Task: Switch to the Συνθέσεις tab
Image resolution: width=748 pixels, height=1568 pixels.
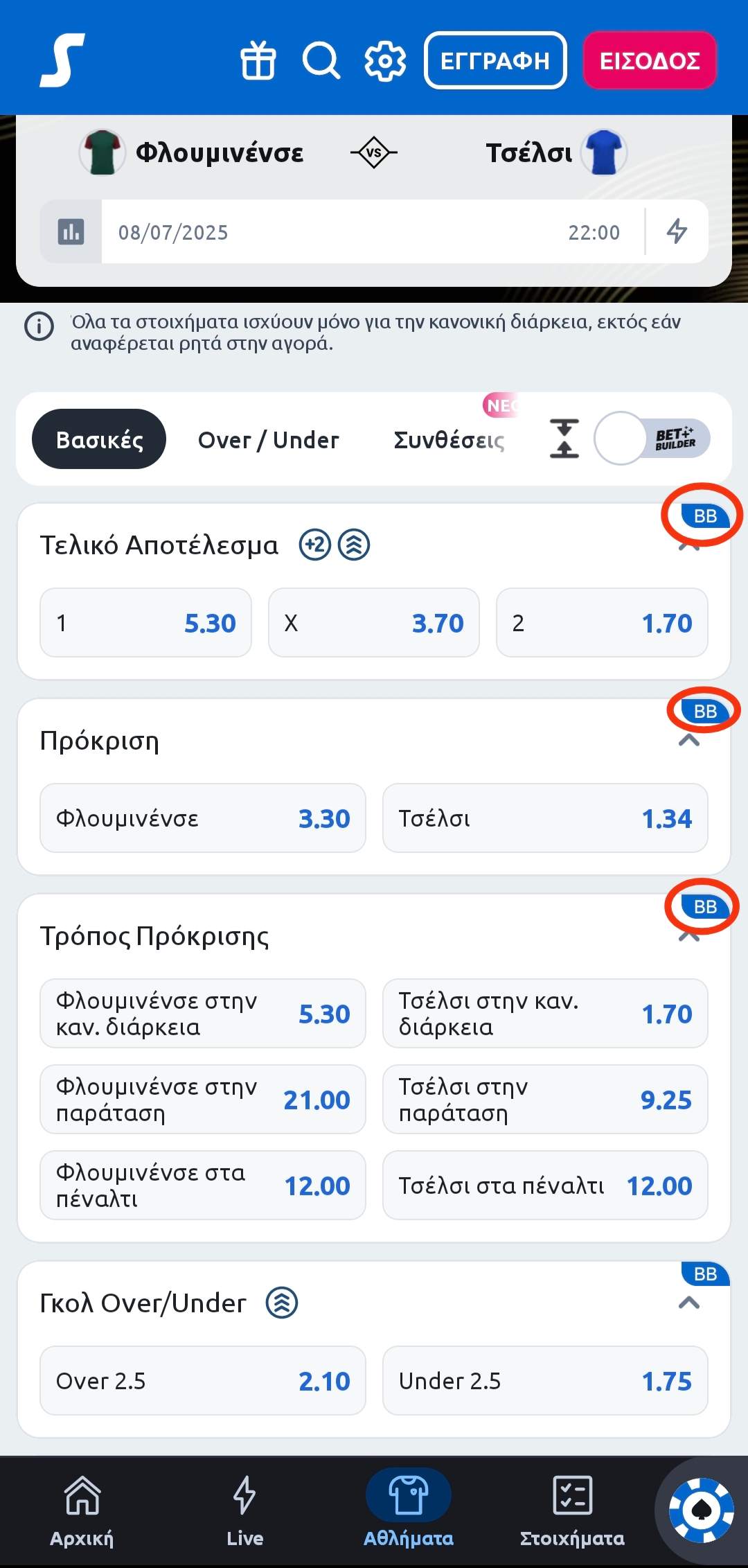Action: click(449, 439)
